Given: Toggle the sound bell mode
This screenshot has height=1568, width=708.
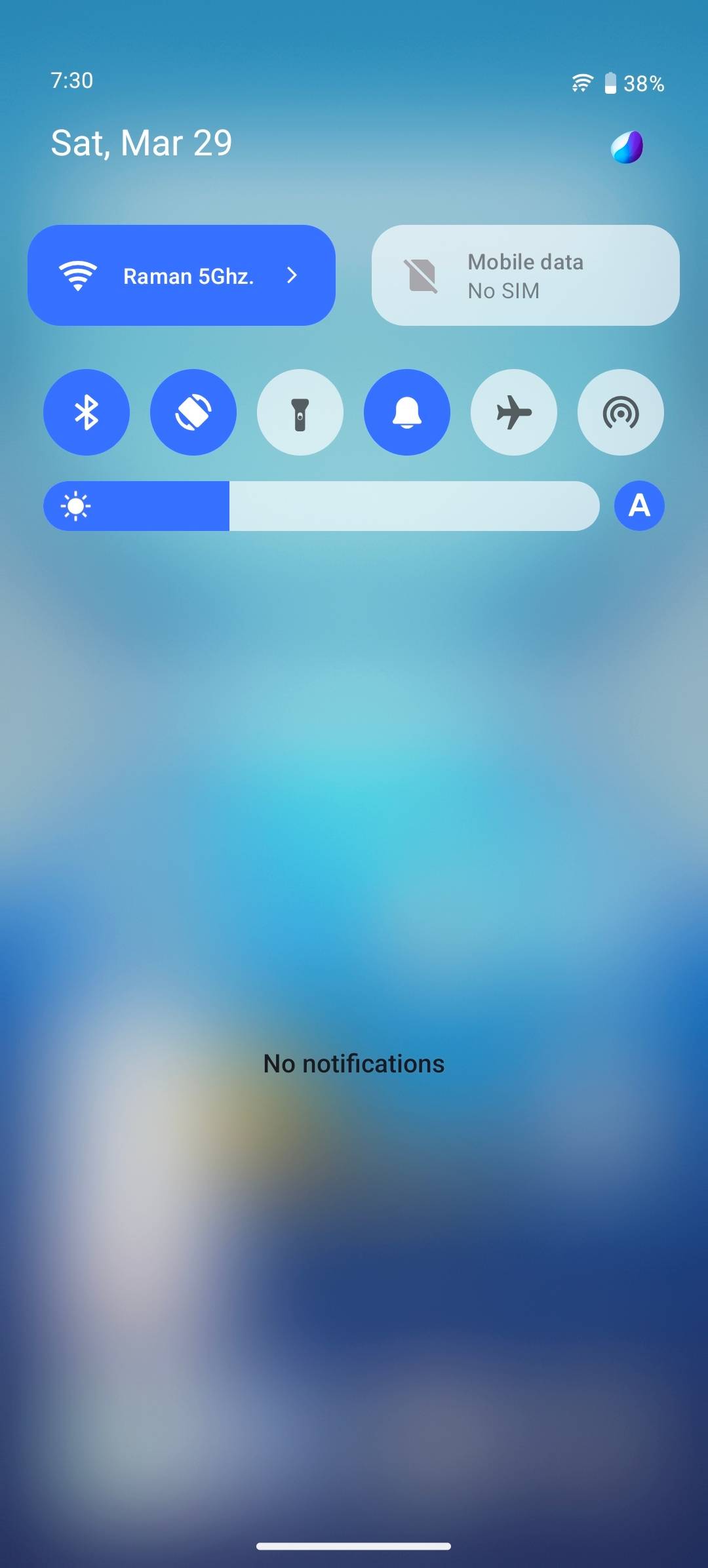Looking at the screenshot, I should (407, 413).
